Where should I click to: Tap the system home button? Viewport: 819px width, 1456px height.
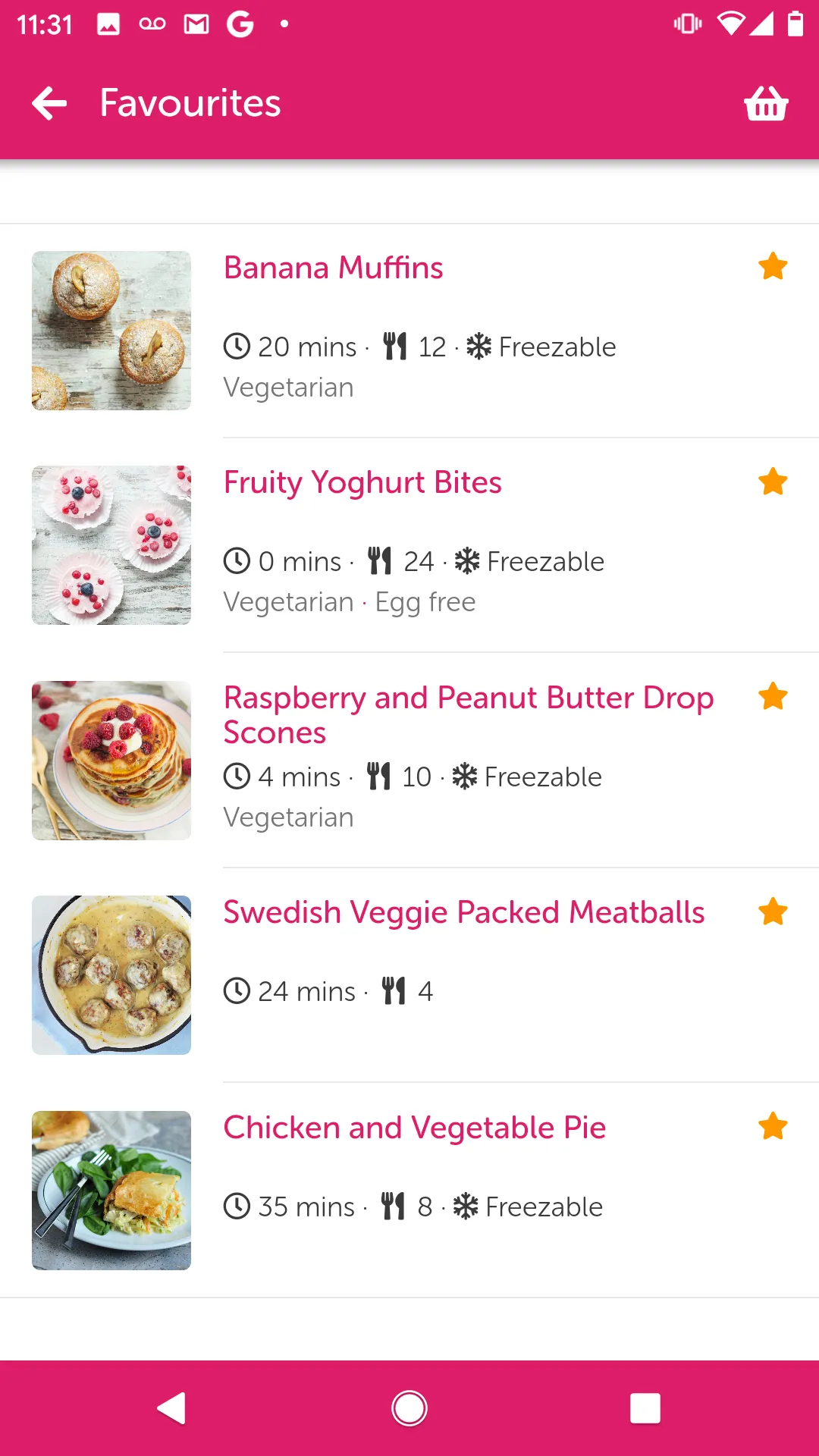point(409,1408)
